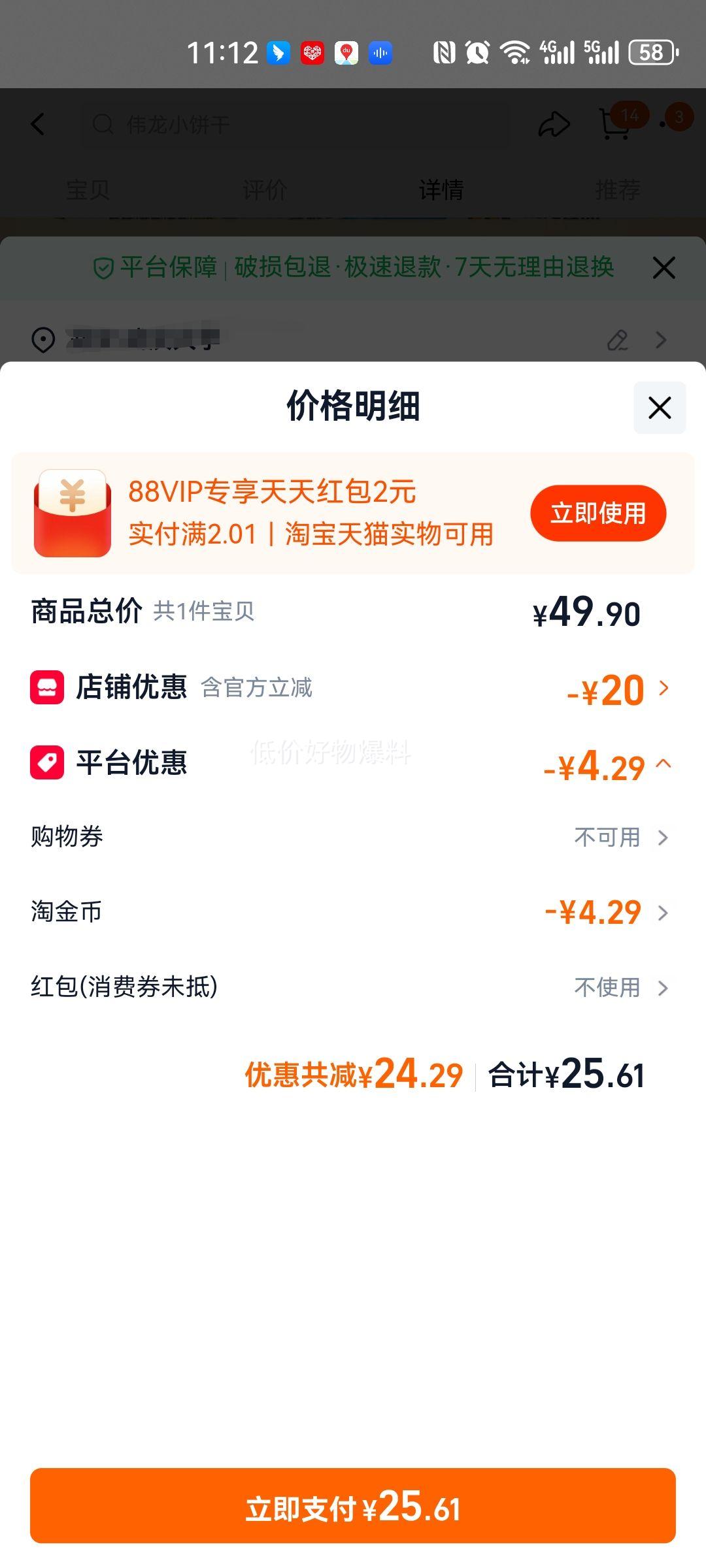Tap 立即支付 to pay ¥25.61
The image size is (706, 1568).
point(353,1507)
